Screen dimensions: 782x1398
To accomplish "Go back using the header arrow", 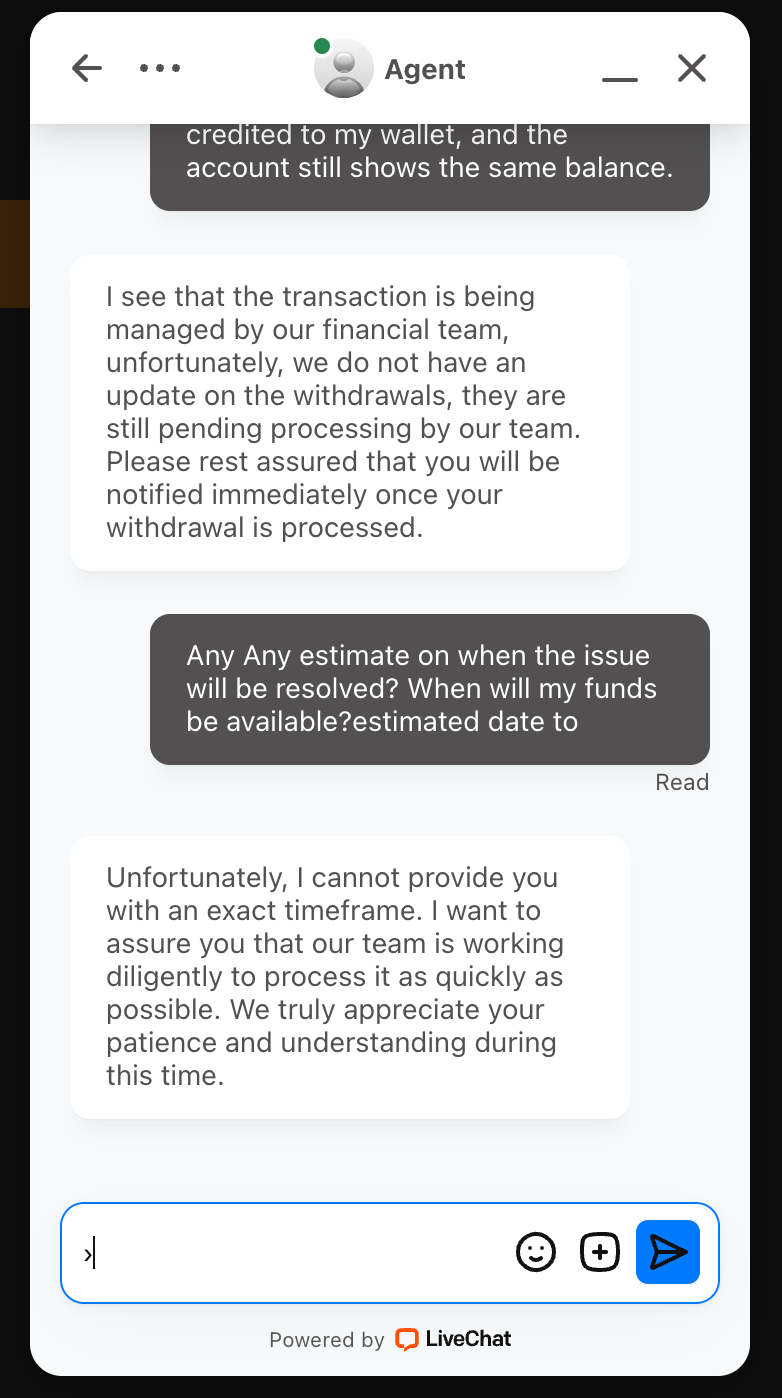I will [x=88, y=68].
